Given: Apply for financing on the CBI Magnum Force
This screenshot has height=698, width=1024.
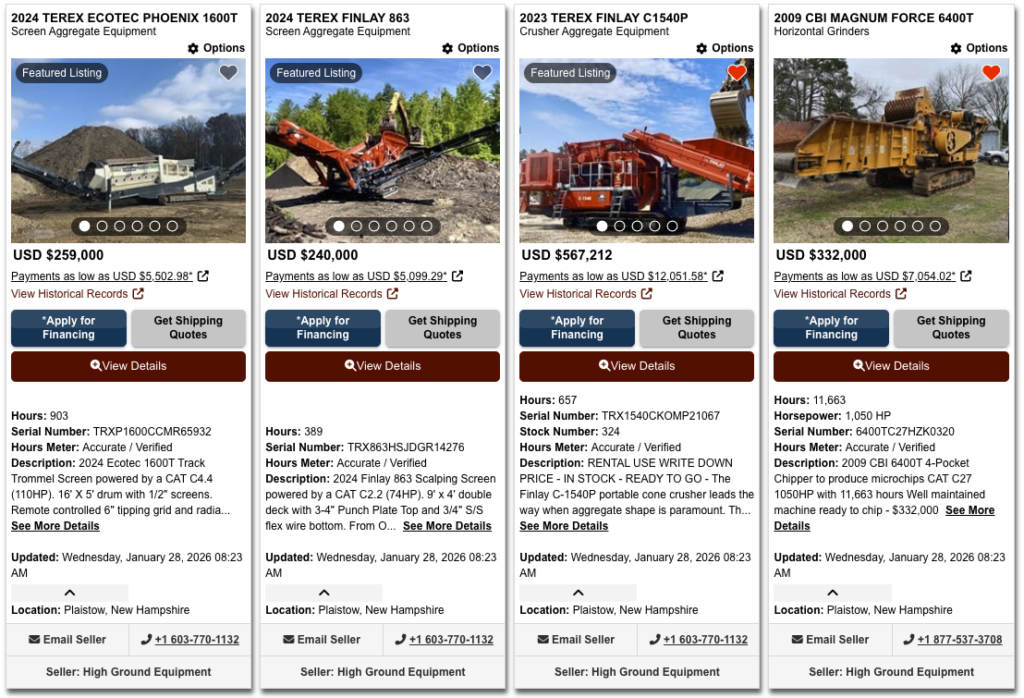Looking at the screenshot, I should tap(831, 328).
